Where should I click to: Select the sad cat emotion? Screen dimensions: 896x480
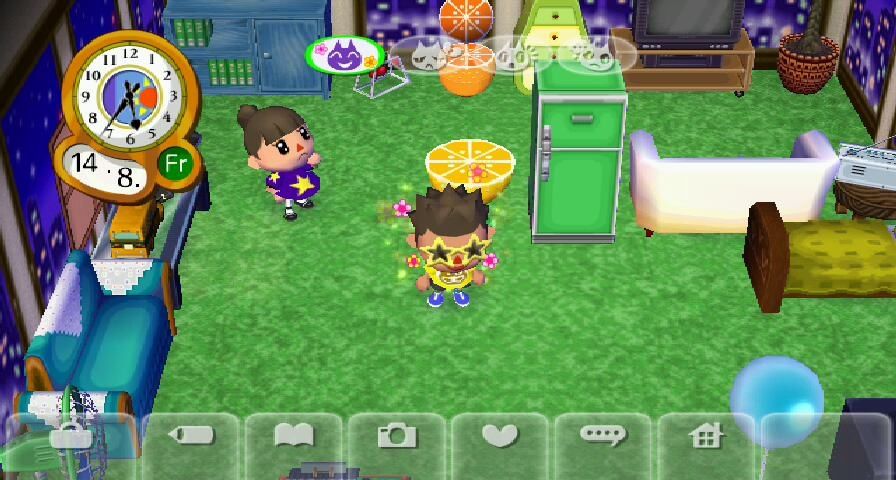tap(598, 56)
